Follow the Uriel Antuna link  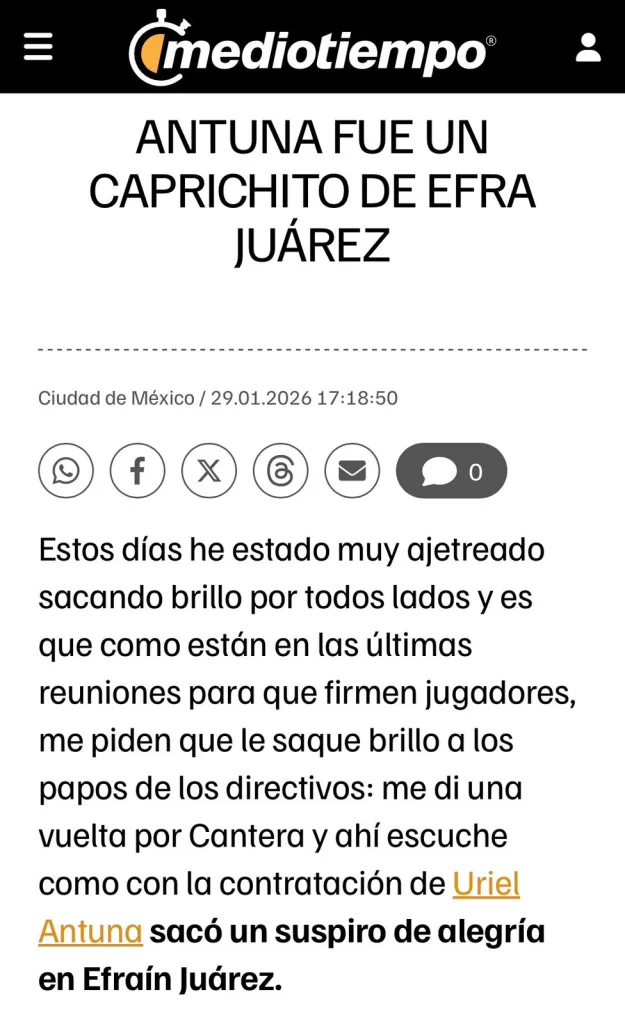click(486, 884)
